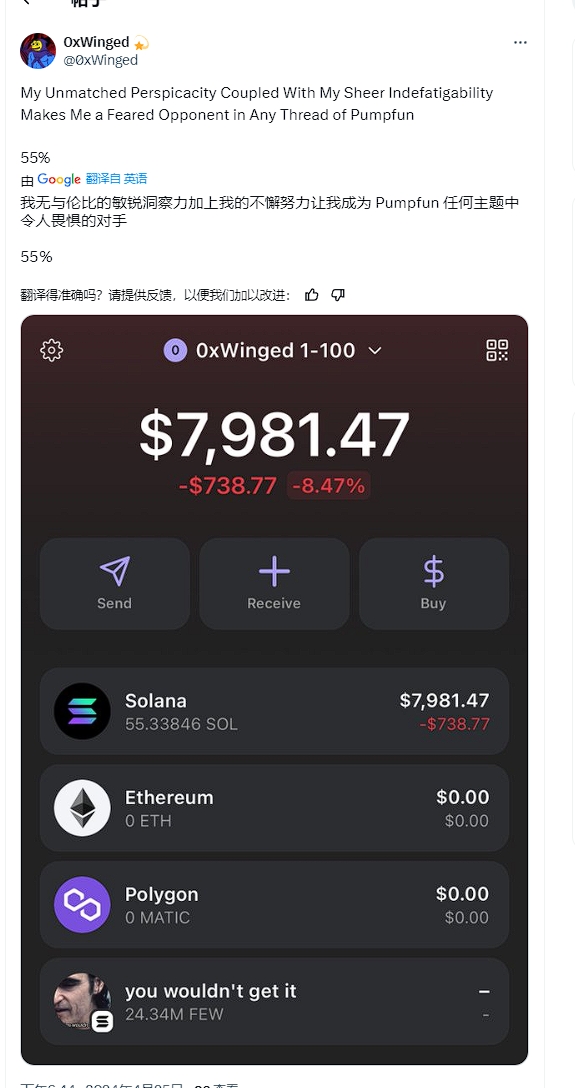Open the @0xWinged handle
The image size is (575, 1088).
[101, 60]
